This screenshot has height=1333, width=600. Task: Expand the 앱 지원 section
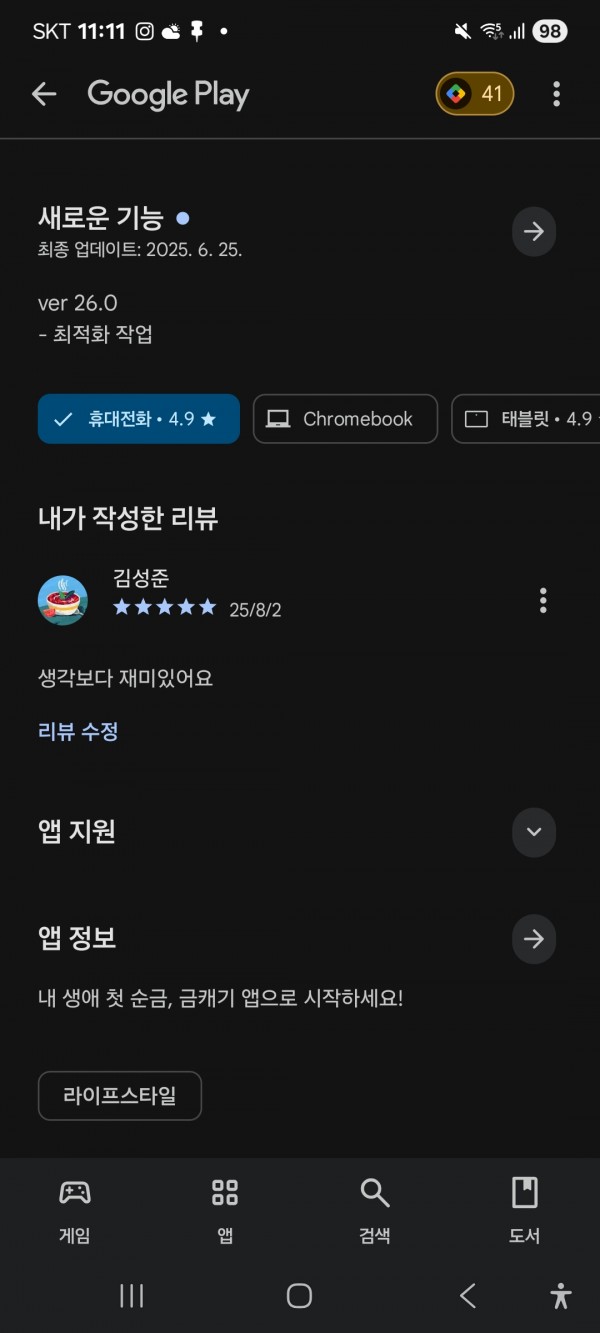(x=534, y=832)
